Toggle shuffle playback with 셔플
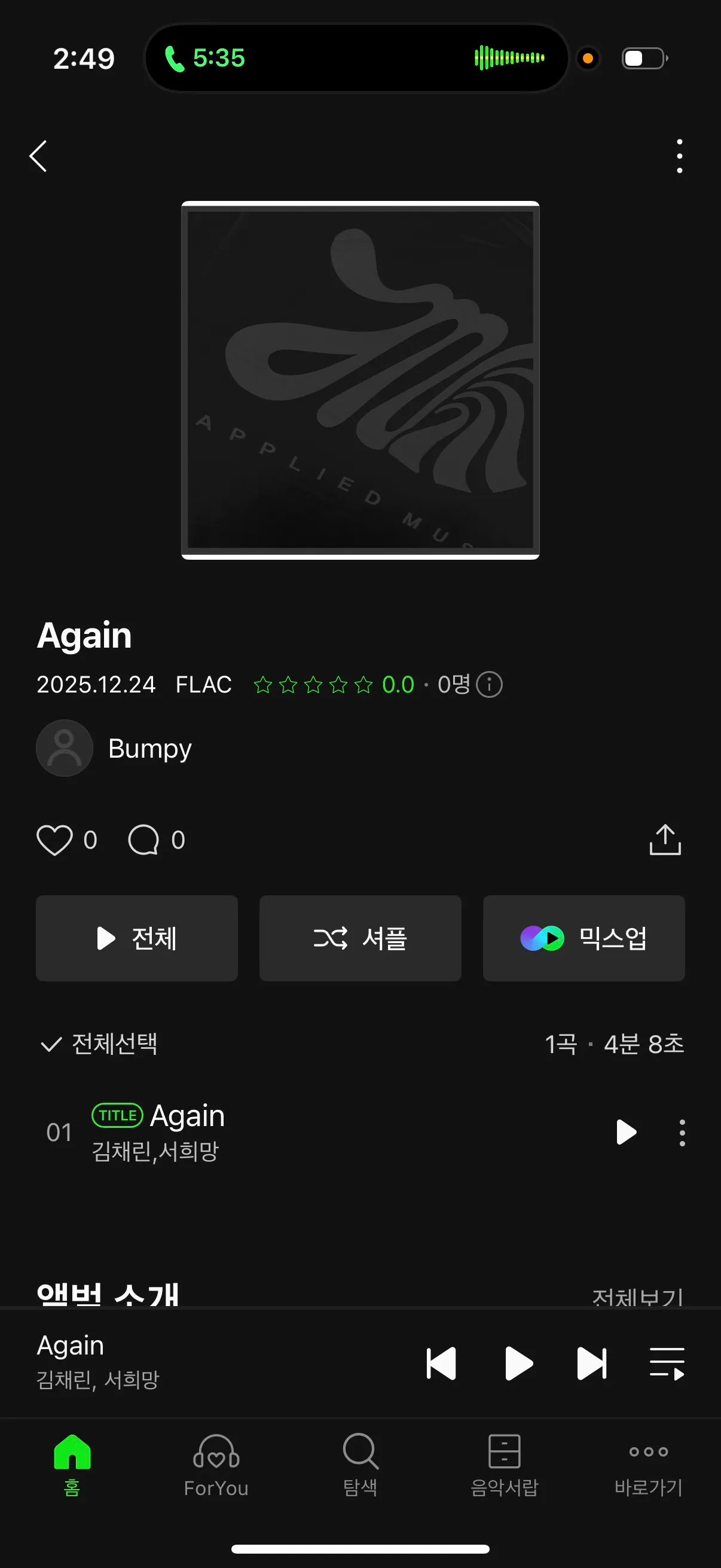Screen dimensions: 721x1568 359,939
